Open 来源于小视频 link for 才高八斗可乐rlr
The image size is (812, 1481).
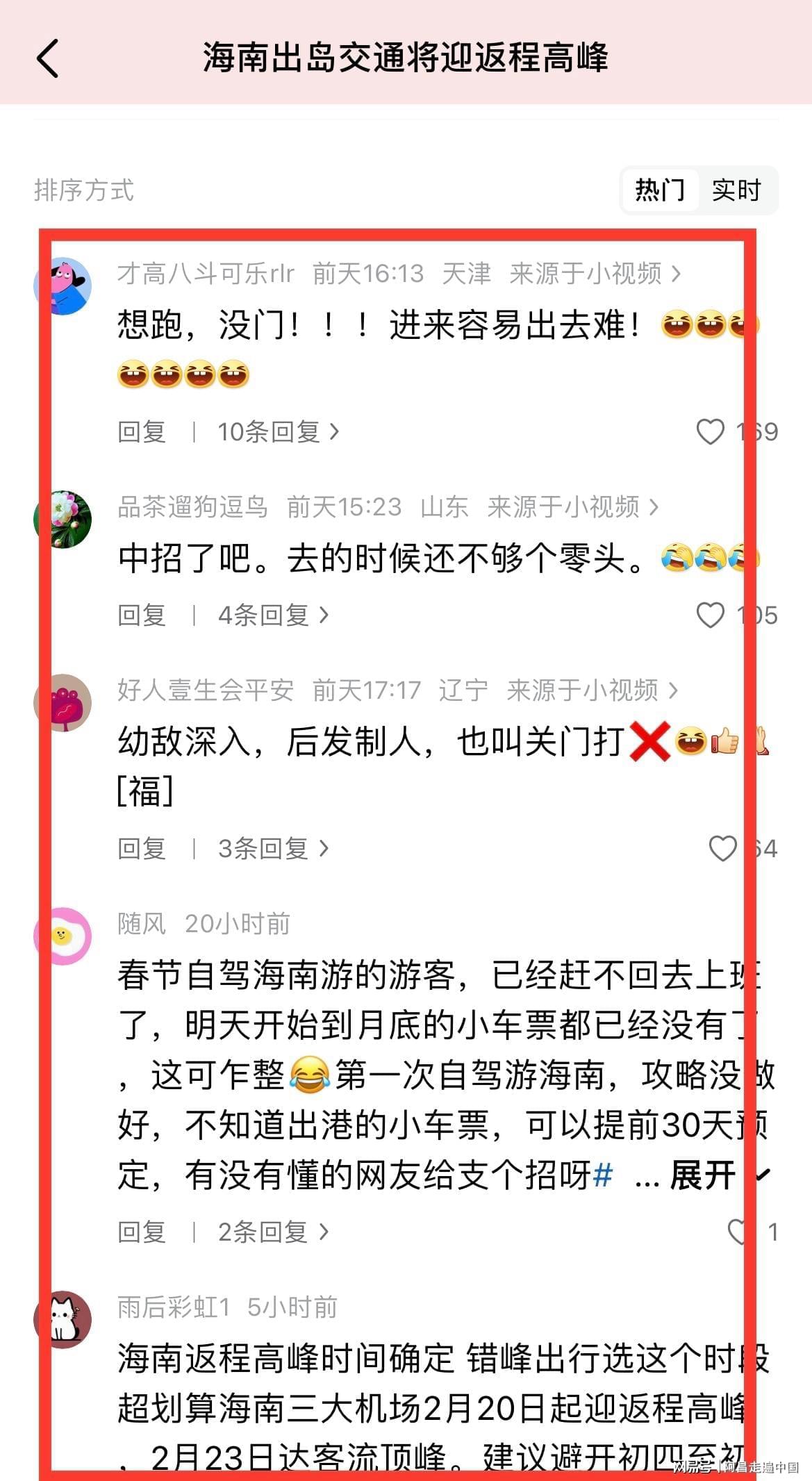tap(595, 274)
